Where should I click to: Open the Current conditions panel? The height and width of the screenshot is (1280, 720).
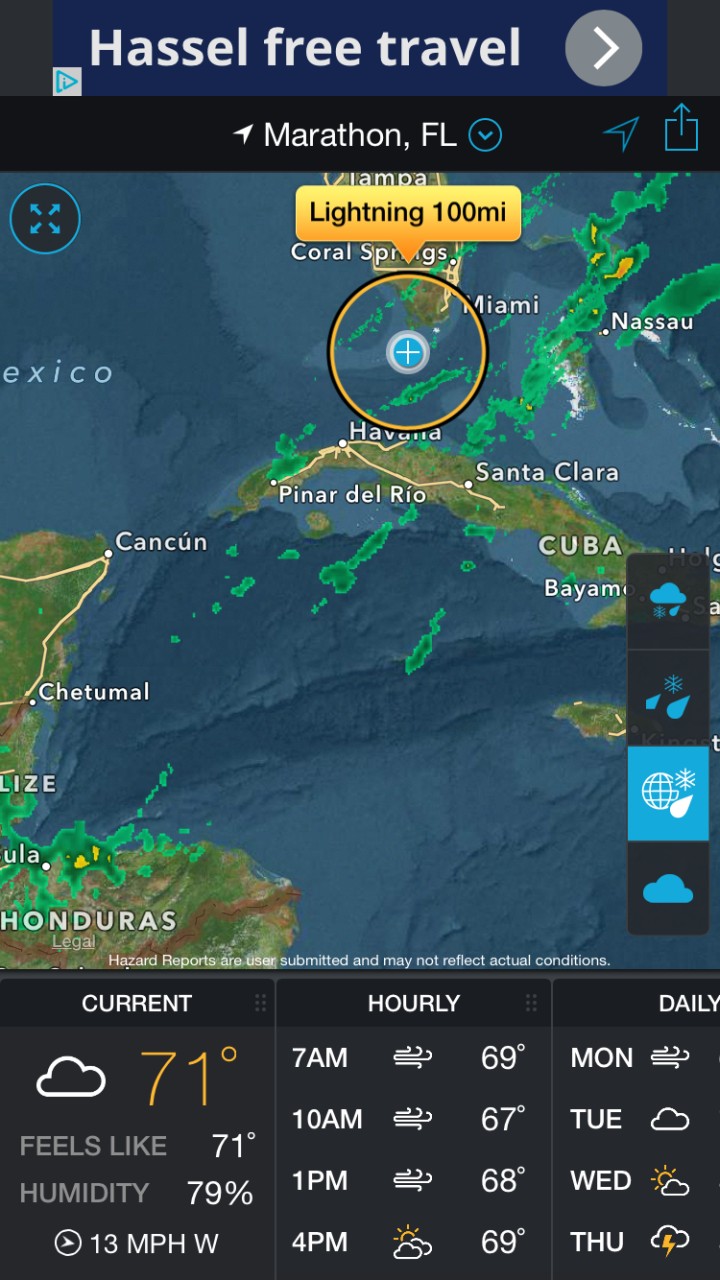[137, 1003]
